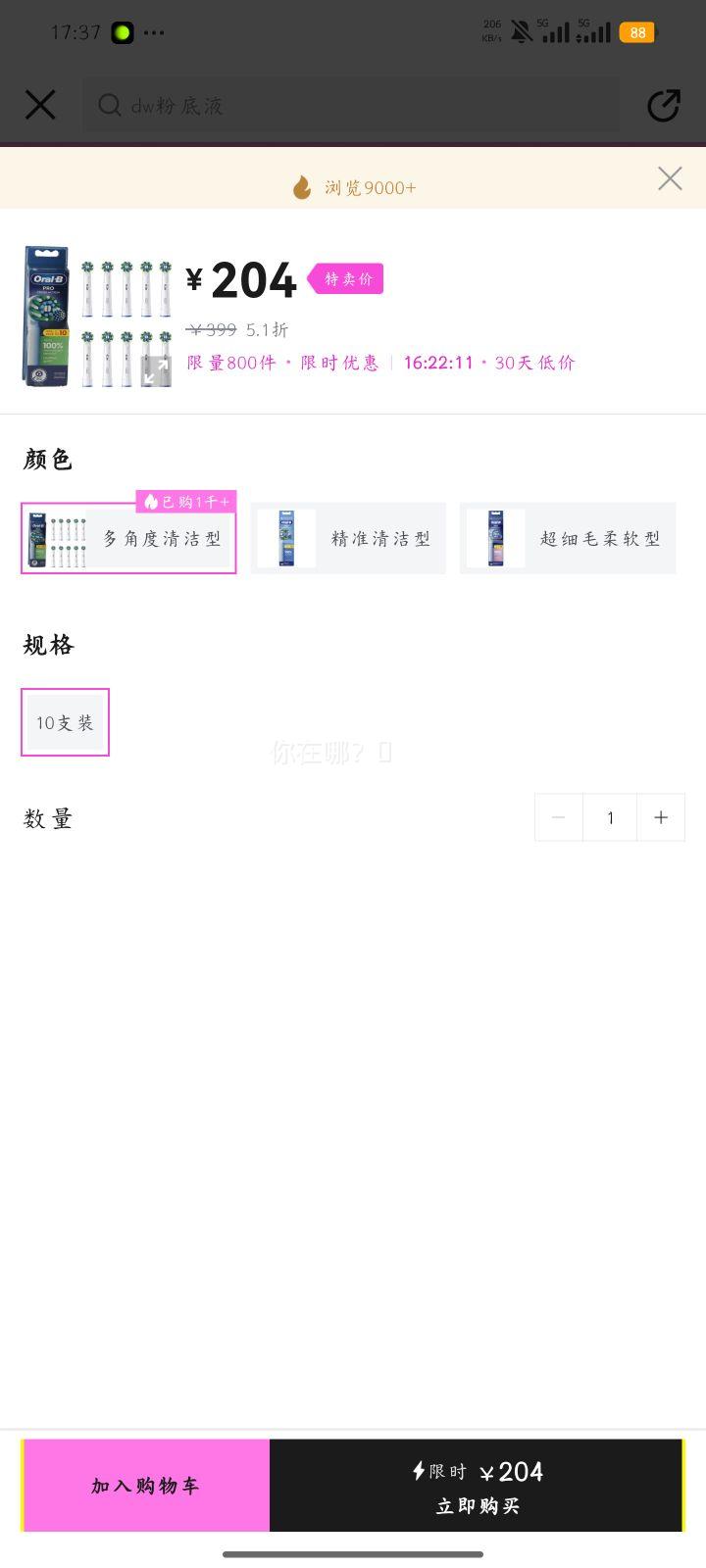Tap the 加入购物车 button
The height and width of the screenshot is (1568, 706).
pos(145,1485)
